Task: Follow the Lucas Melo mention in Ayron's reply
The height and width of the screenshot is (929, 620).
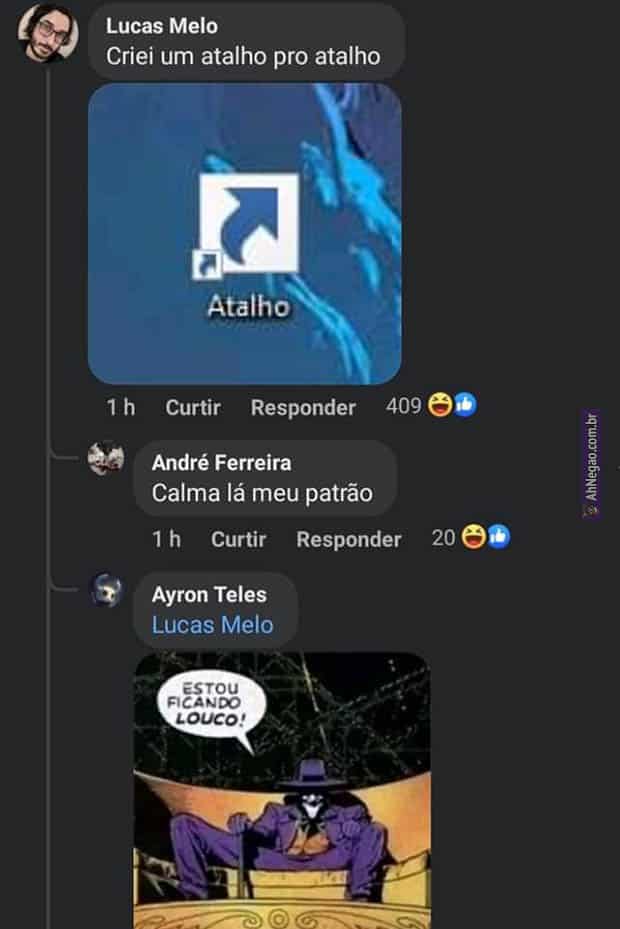Action: pyautogui.click(x=212, y=625)
